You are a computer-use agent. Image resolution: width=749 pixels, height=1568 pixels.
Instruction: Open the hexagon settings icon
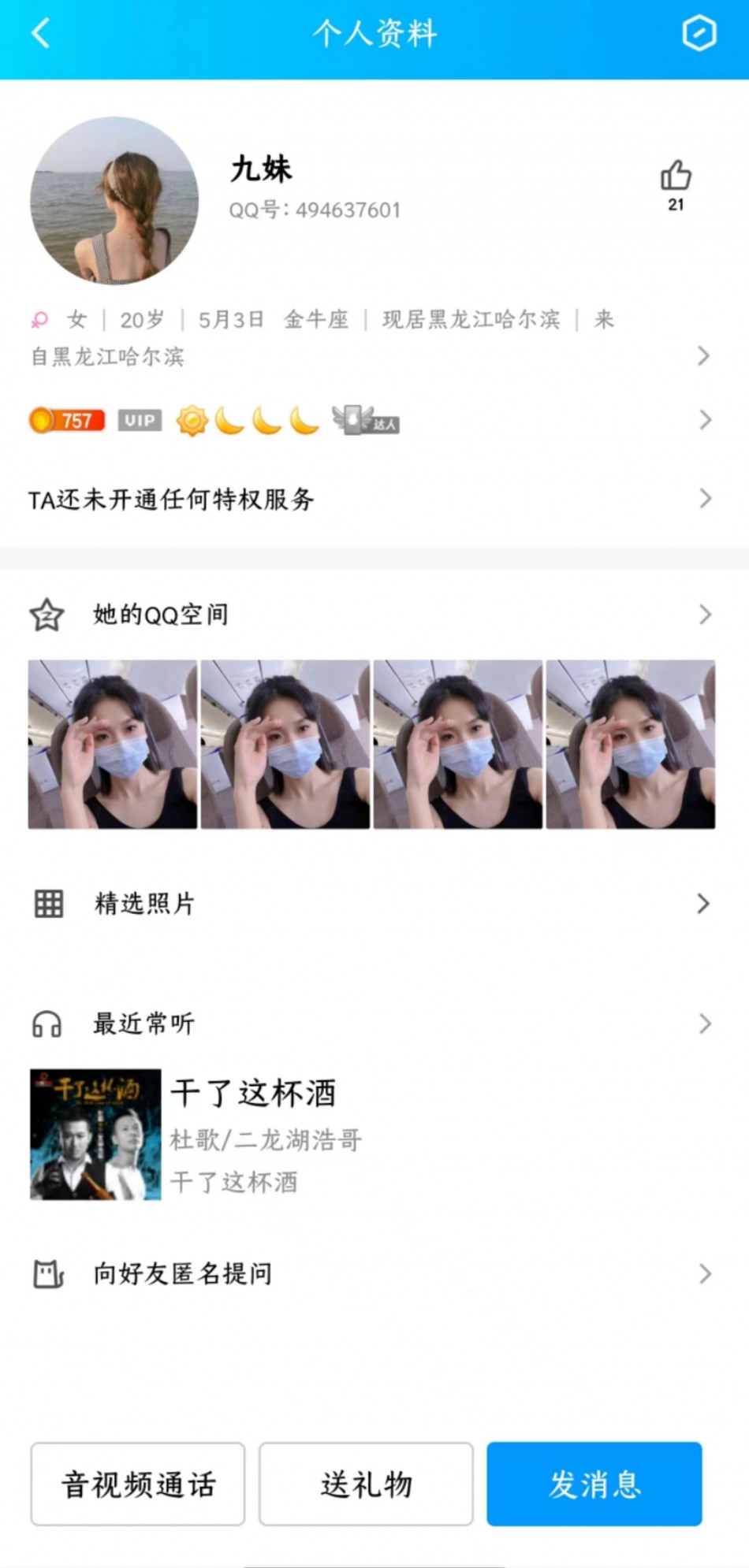coord(699,34)
